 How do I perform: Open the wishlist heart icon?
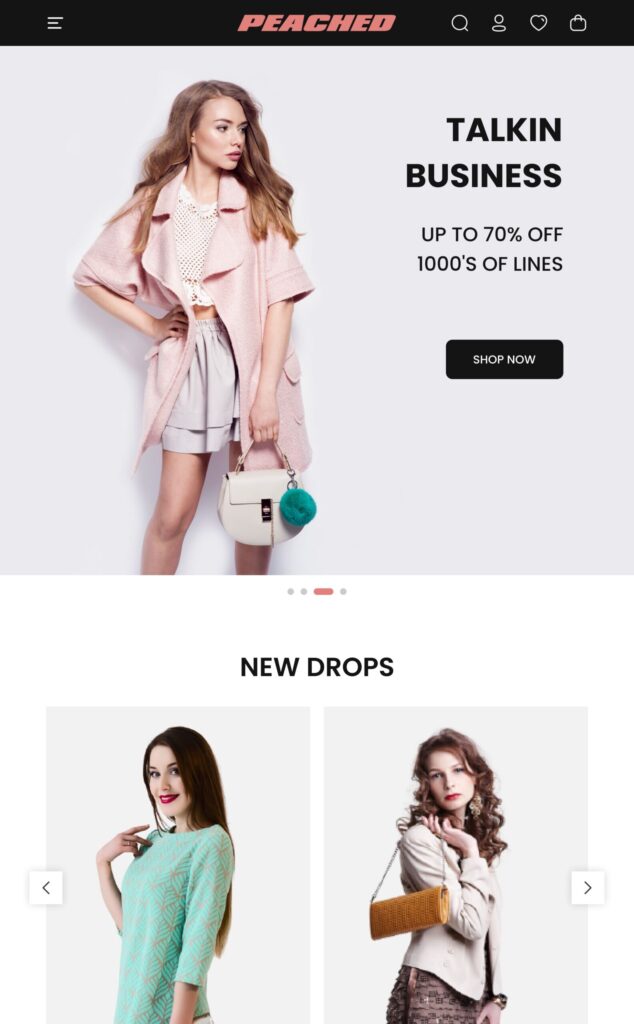pyautogui.click(x=539, y=23)
